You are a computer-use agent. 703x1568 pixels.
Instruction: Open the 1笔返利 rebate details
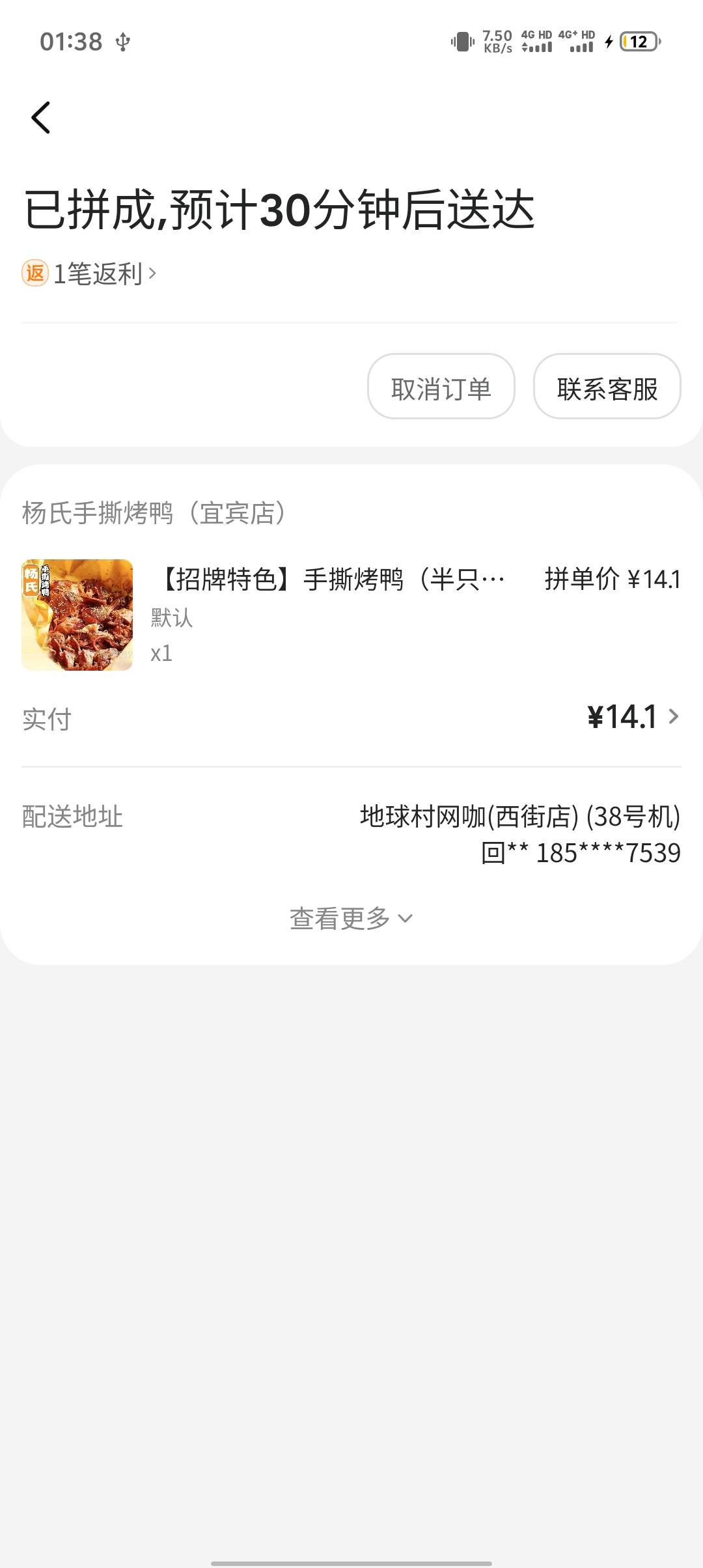[91, 273]
